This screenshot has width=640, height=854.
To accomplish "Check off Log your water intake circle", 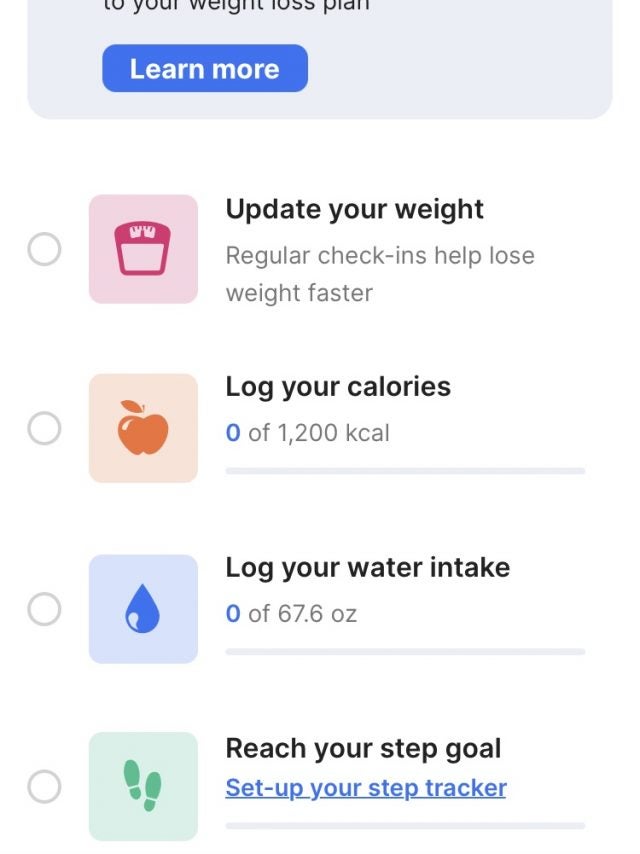I will pos(44,609).
